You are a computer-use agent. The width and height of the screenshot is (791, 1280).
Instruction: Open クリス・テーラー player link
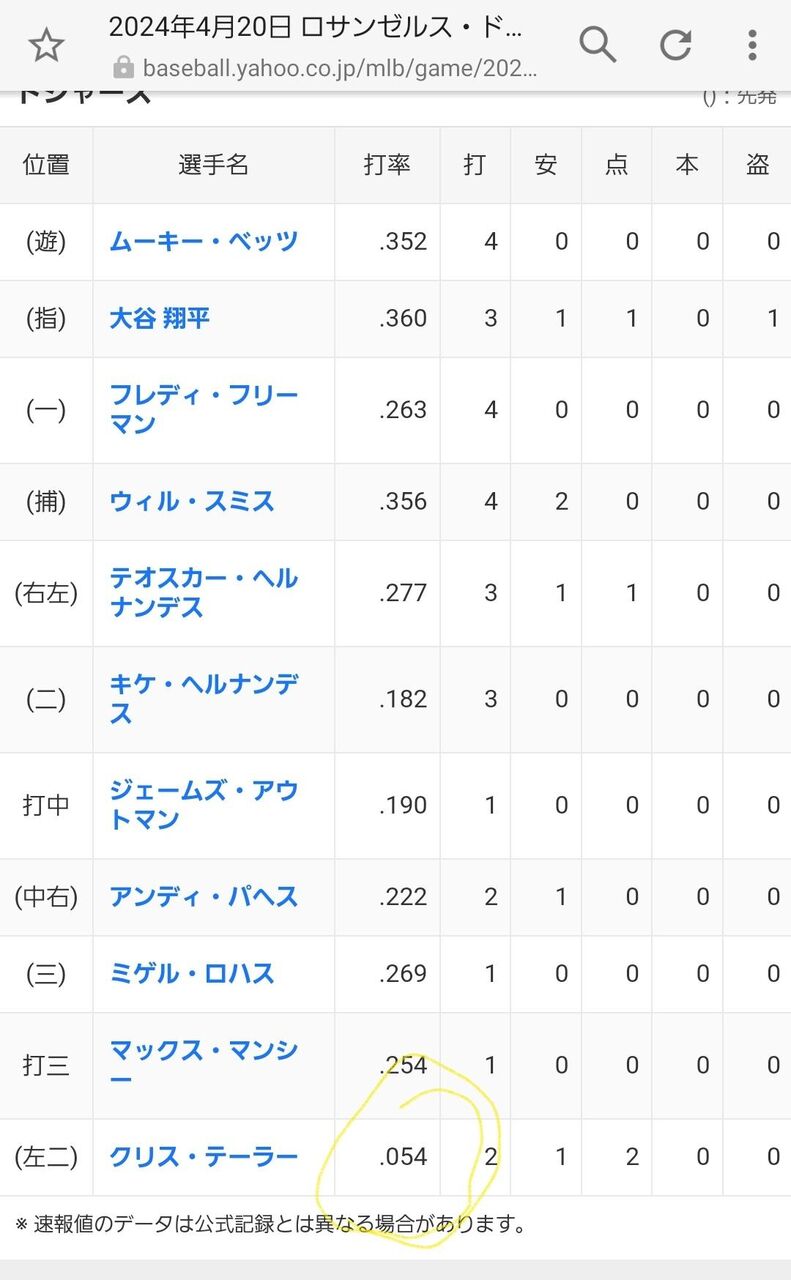pyautogui.click(x=204, y=1156)
